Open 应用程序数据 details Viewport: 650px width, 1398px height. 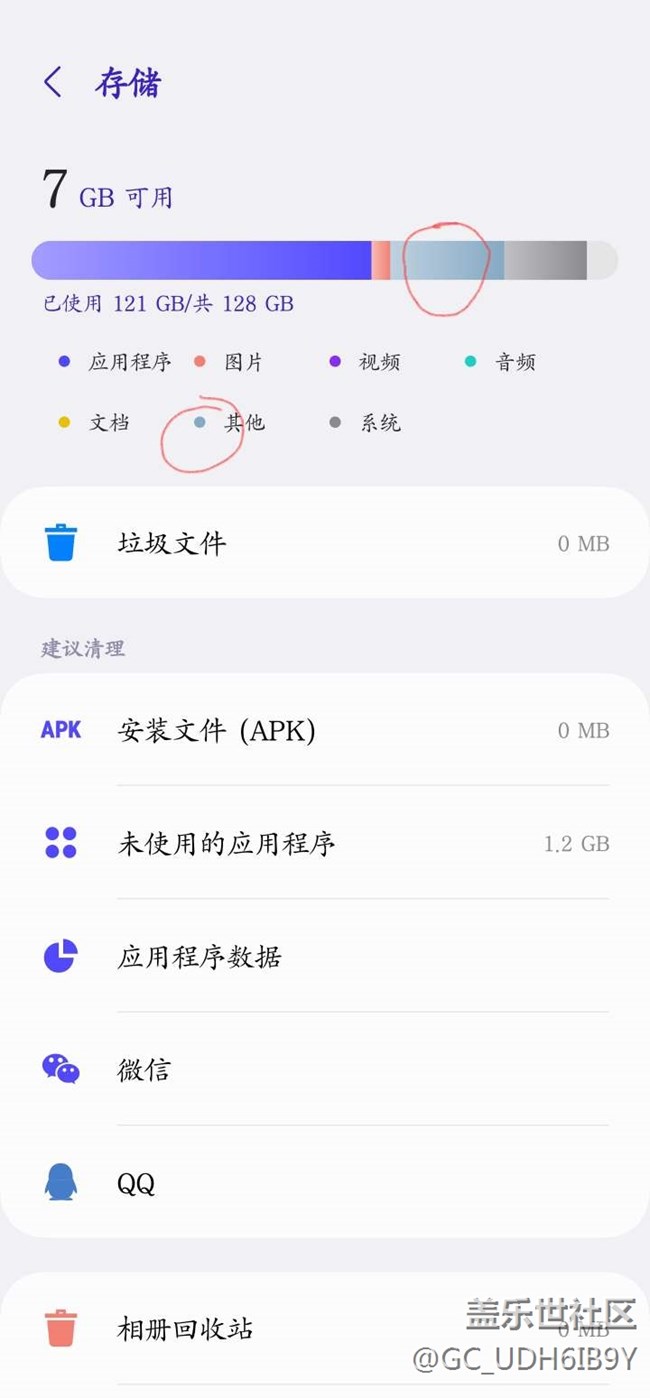[325, 957]
